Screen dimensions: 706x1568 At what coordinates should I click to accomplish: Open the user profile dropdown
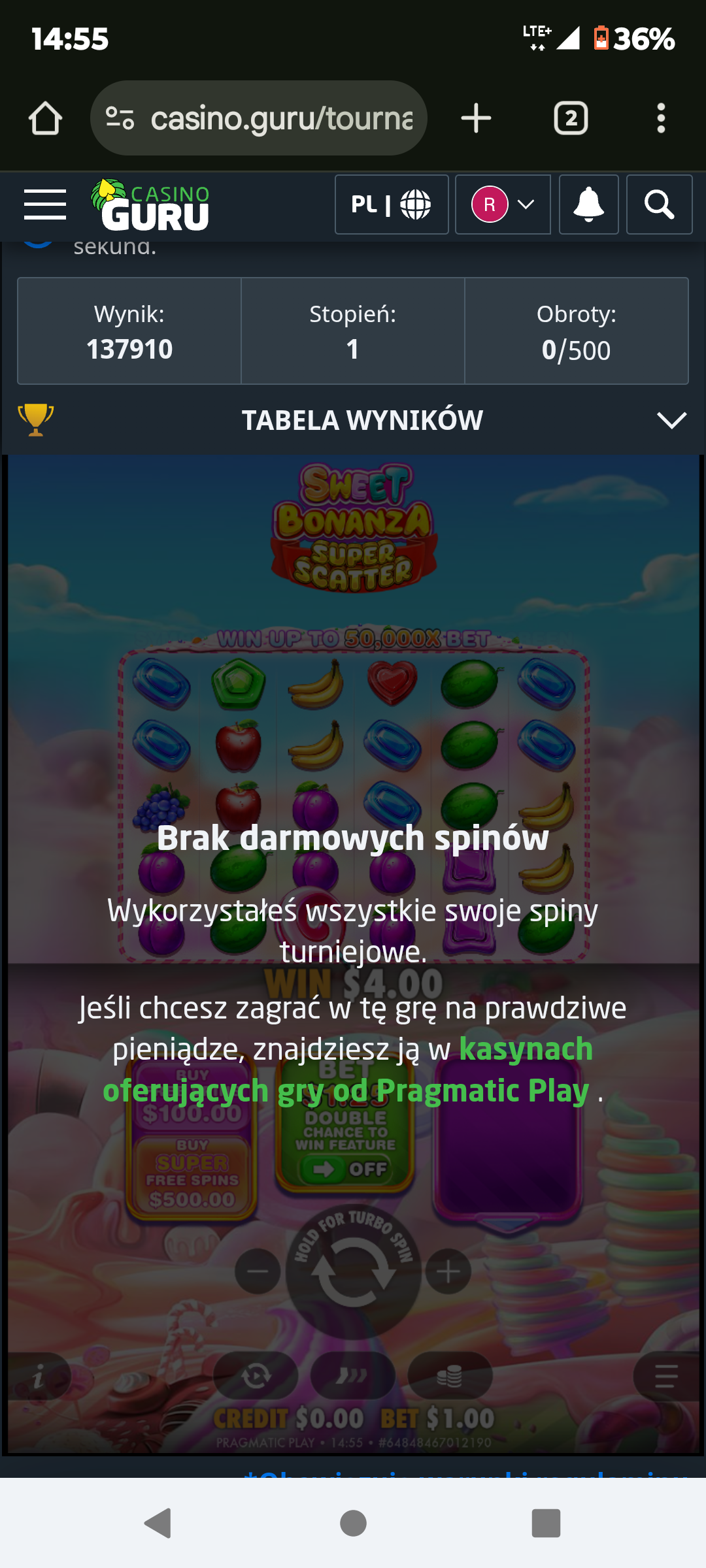click(x=502, y=204)
